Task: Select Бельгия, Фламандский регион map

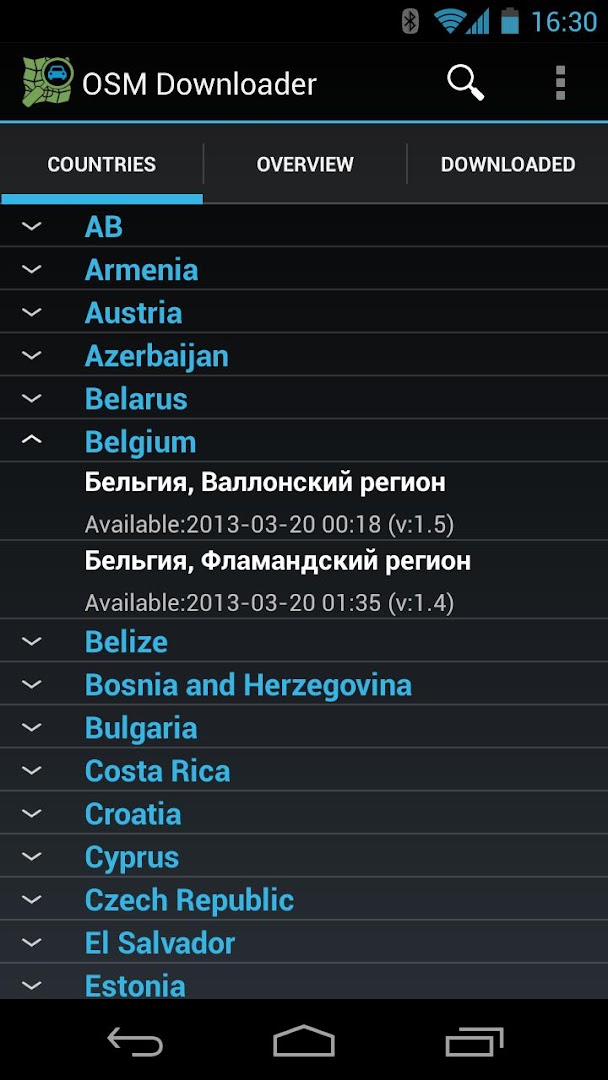Action: [x=277, y=580]
